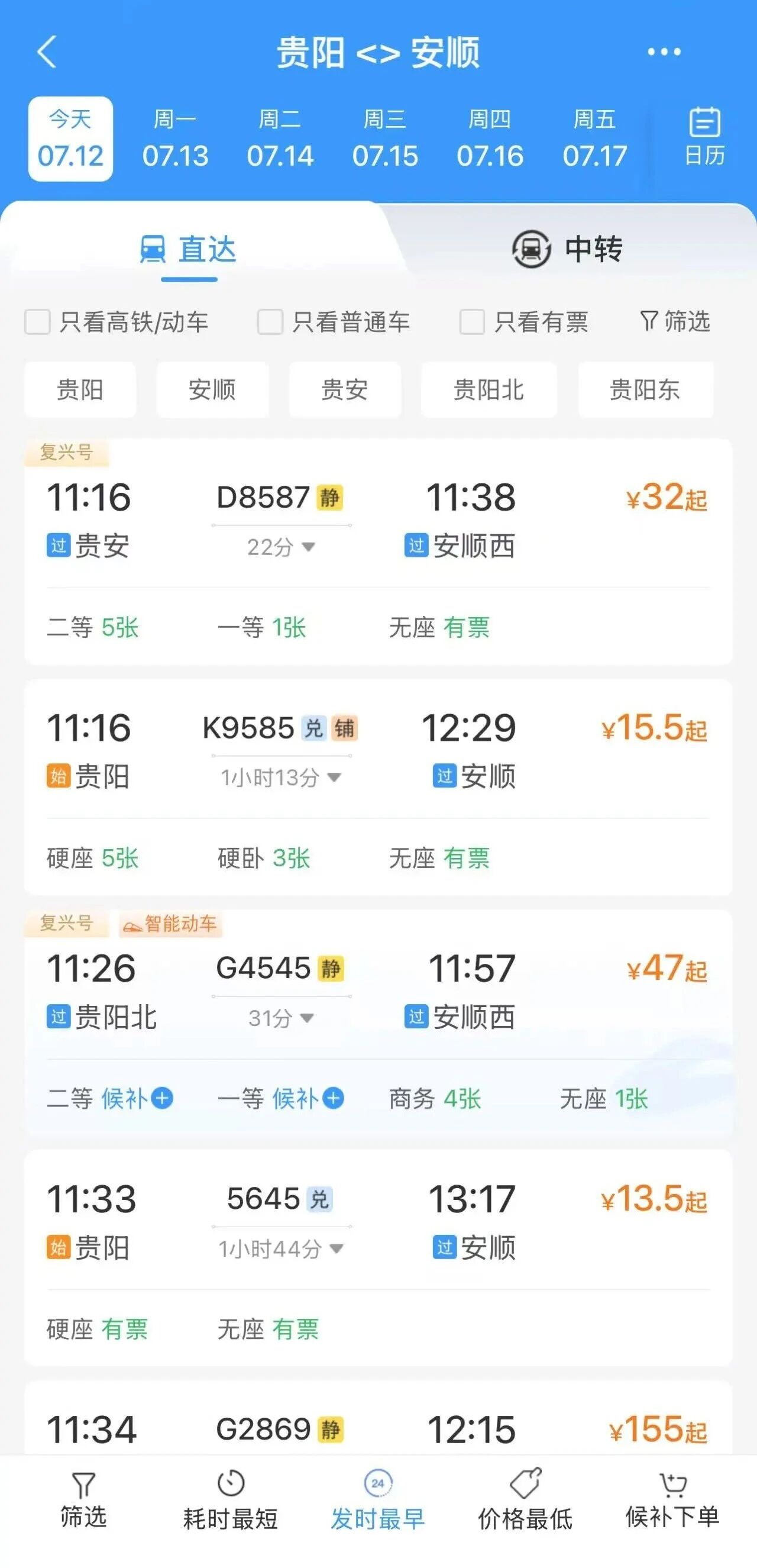Open the 日历 calendar picker
The height and width of the screenshot is (1568, 757).
click(x=705, y=137)
